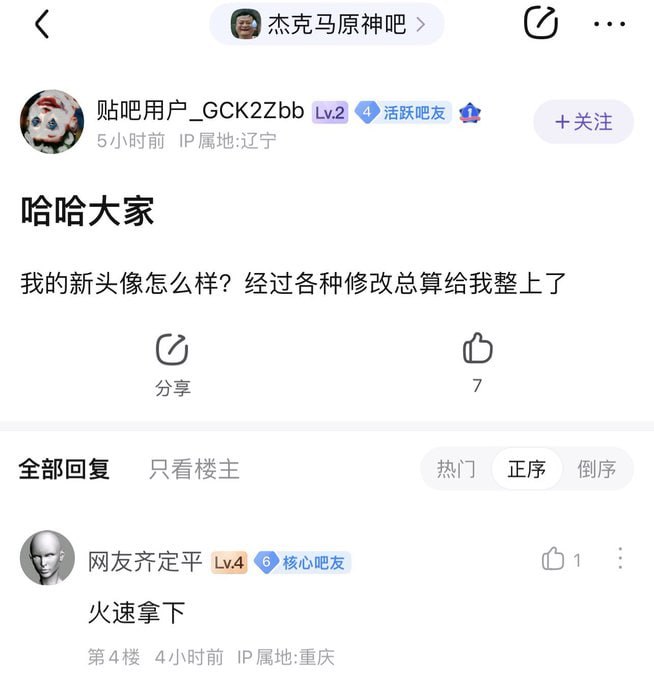Share this post via 分享
This screenshot has width=654, height=680.
pyautogui.click(x=172, y=364)
